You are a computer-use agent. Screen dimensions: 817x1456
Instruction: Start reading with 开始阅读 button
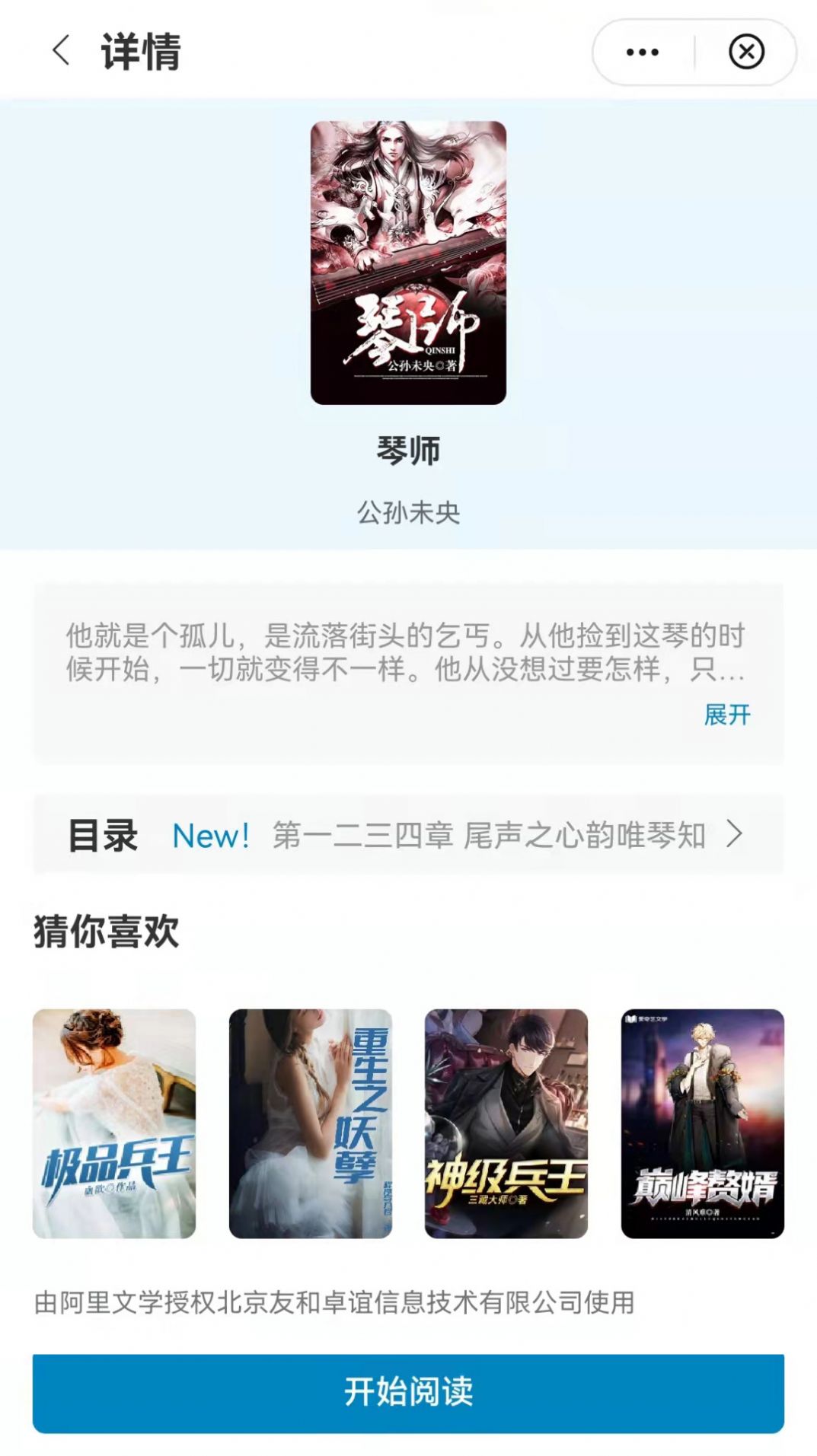[x=408, y=1393]
